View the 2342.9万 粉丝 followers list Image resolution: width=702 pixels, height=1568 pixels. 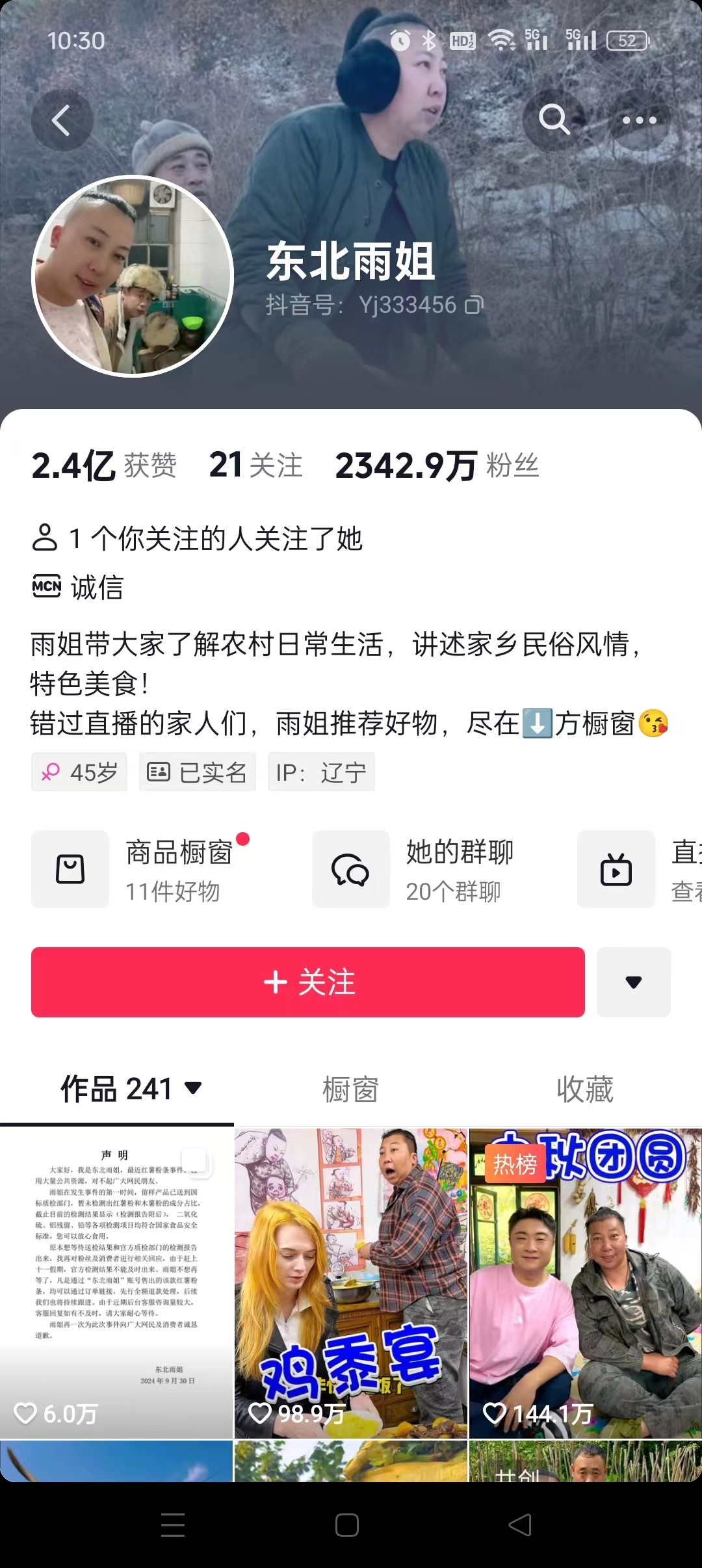(437, 466)
